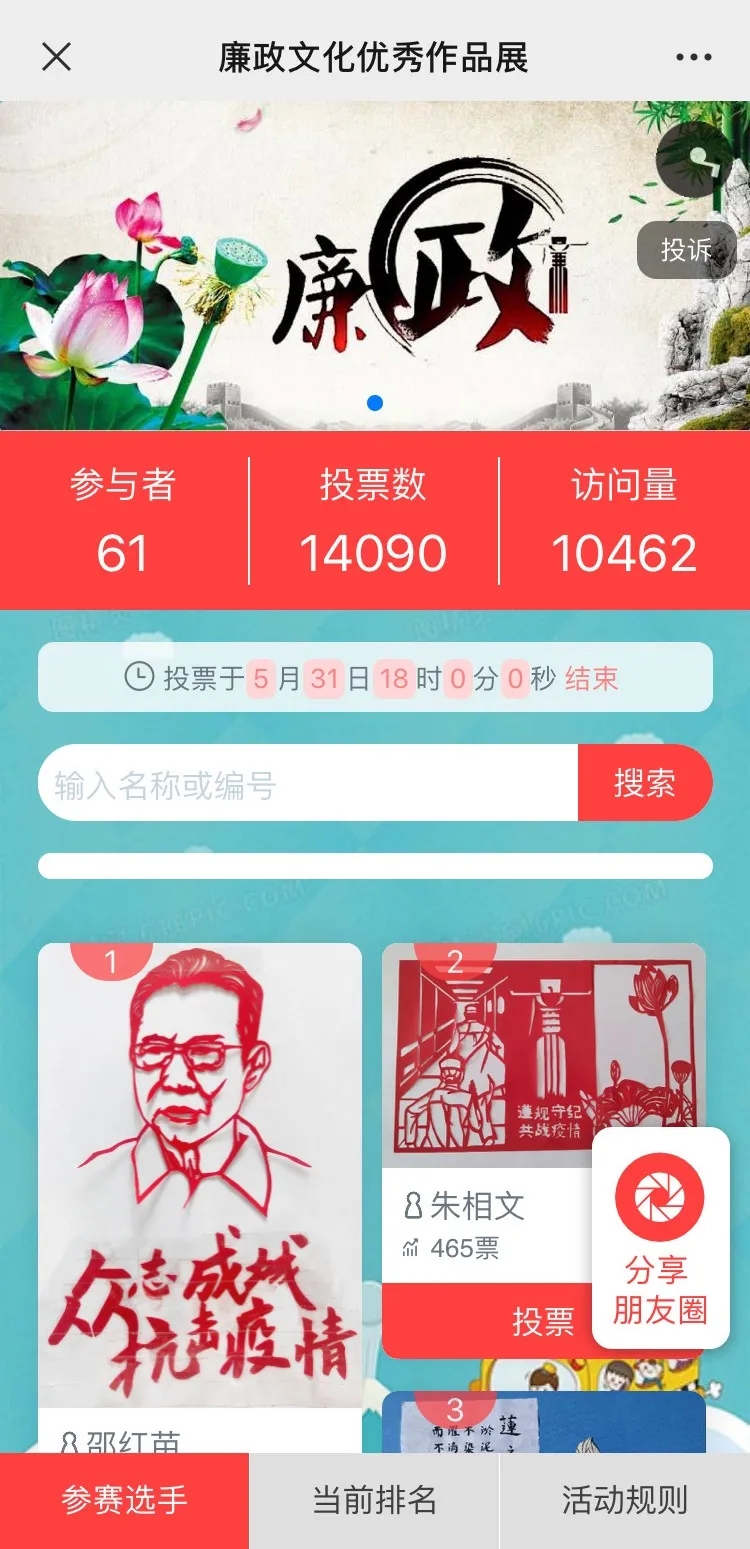Screen dimensions: 750x1549
Task: Tap the banner carousel page indicator dot
Action: coord(375,403)
